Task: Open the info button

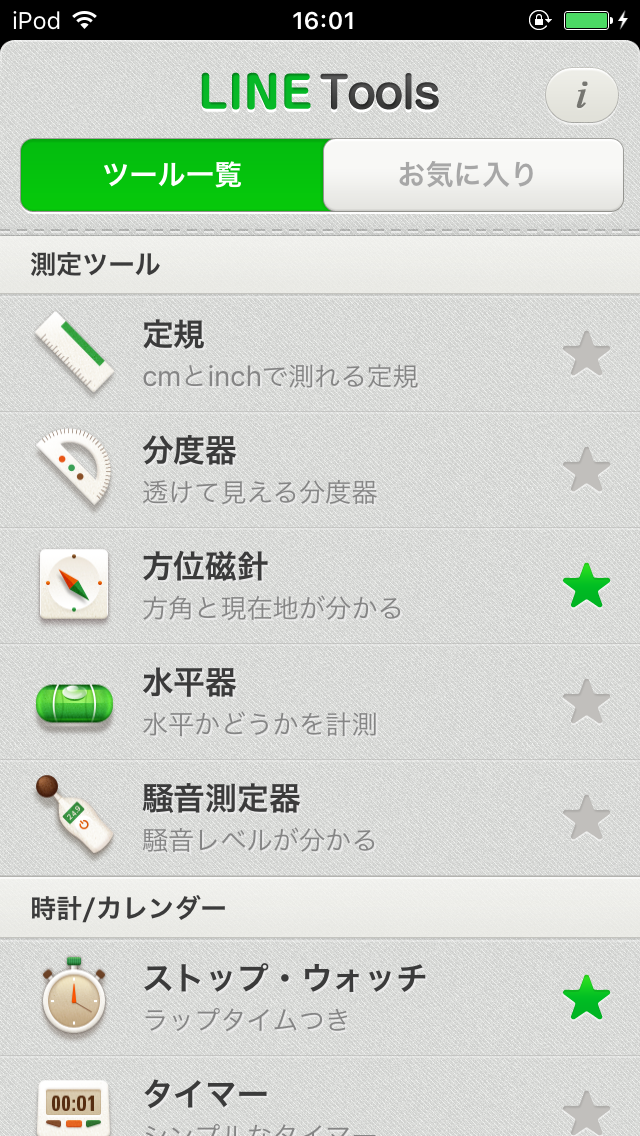Action: coord(581,95)
